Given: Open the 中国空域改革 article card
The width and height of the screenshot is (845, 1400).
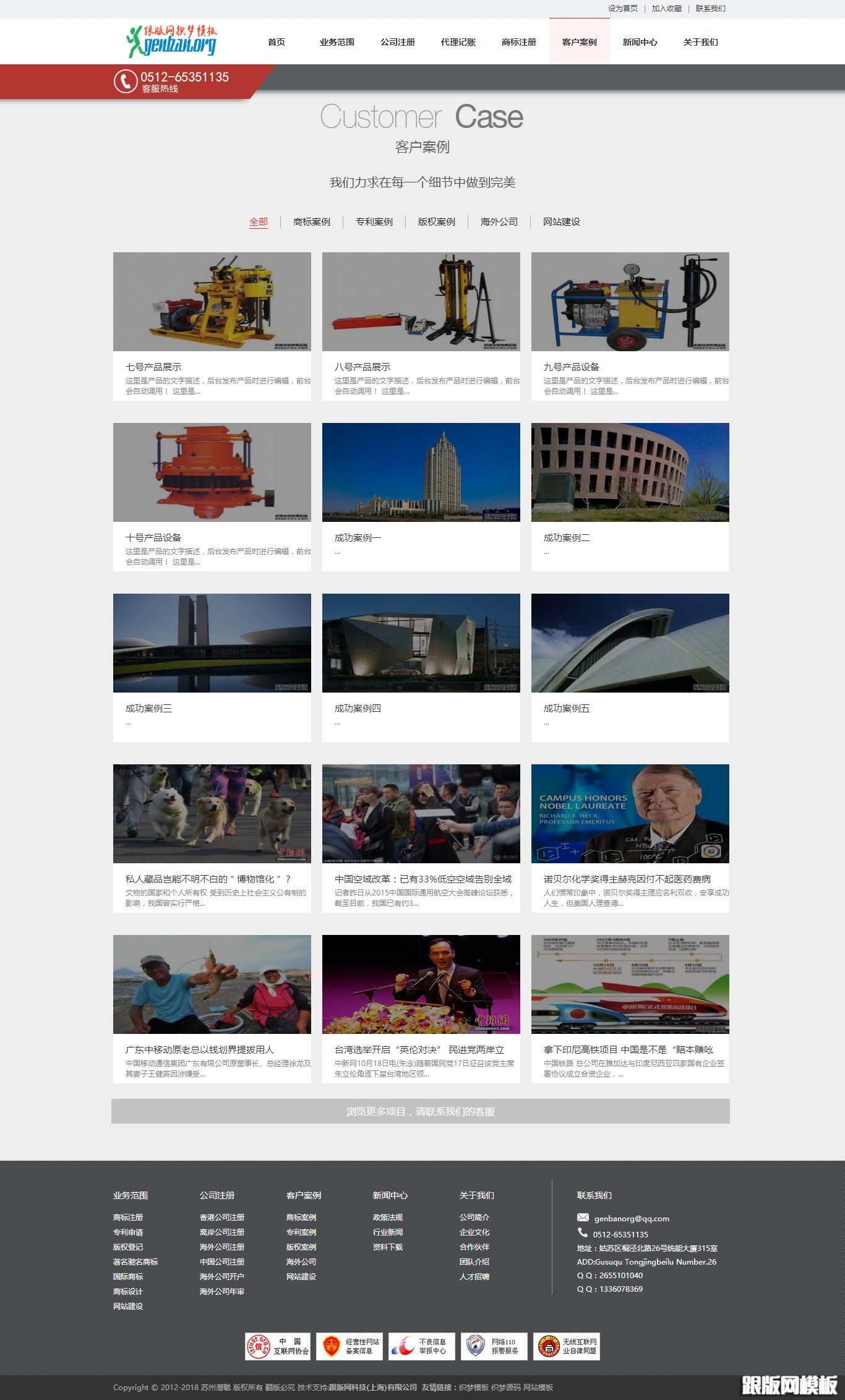Looking at the screenshot, I should pos(421,839).
